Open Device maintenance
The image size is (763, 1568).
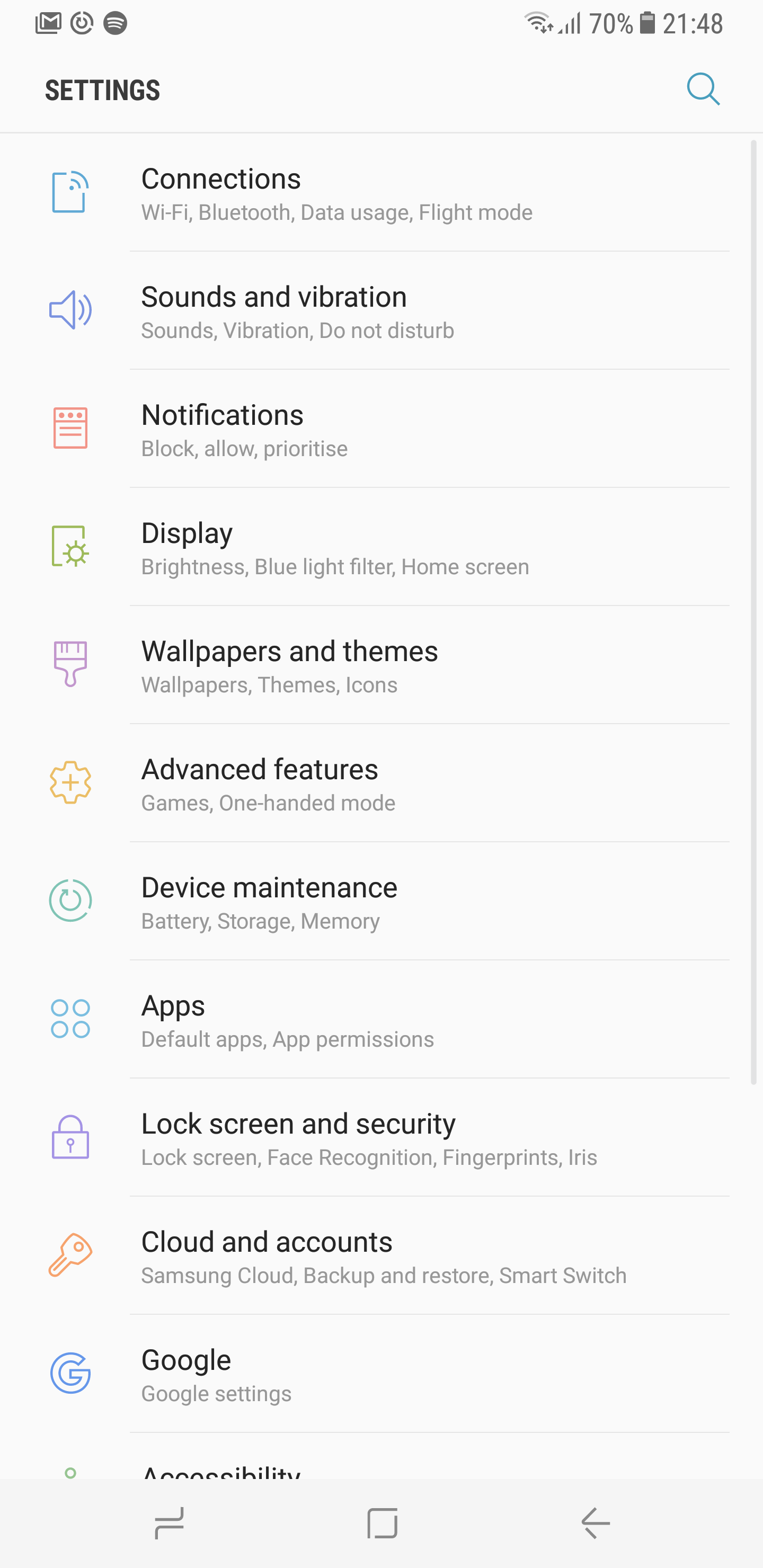(381, 902)
